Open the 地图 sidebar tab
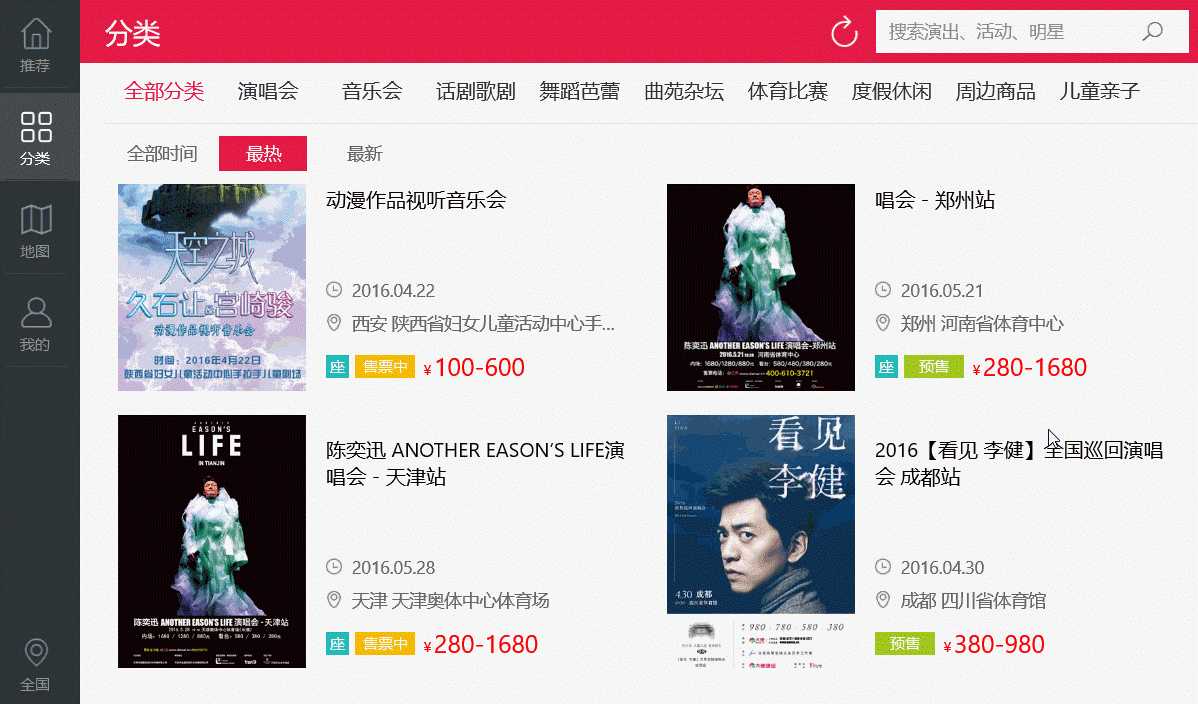 pyautogui.click(x=36, y=232)
